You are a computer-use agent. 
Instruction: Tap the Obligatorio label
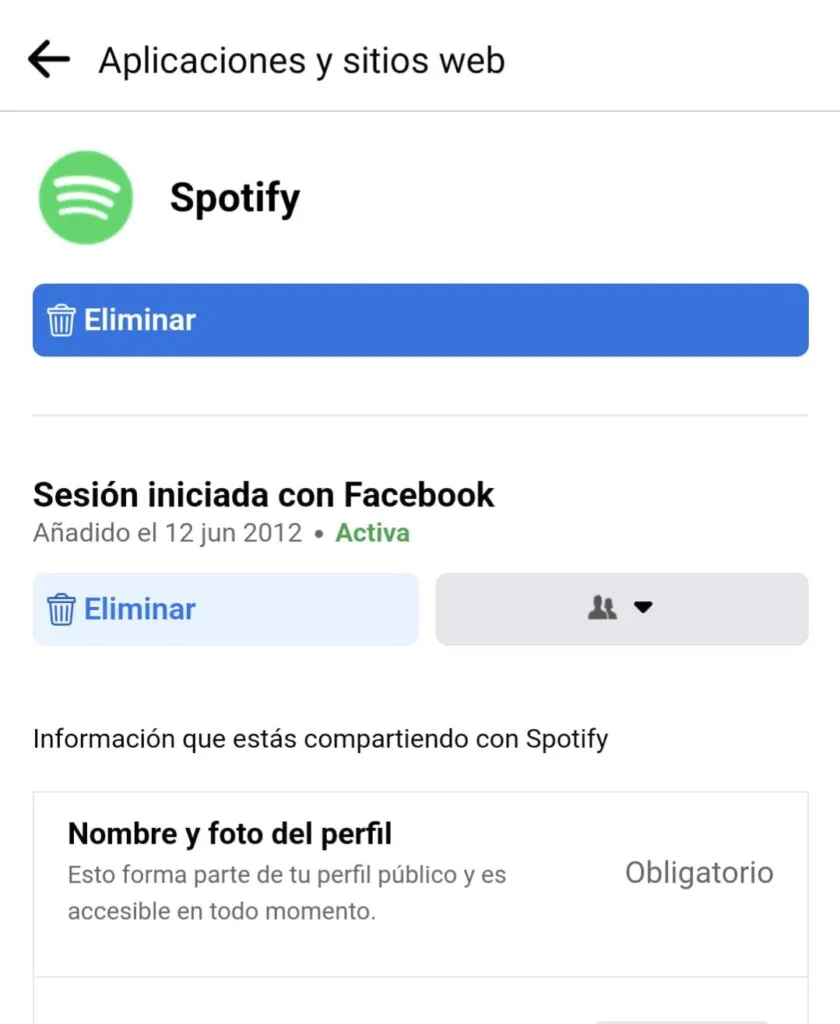tap(698, 872)
